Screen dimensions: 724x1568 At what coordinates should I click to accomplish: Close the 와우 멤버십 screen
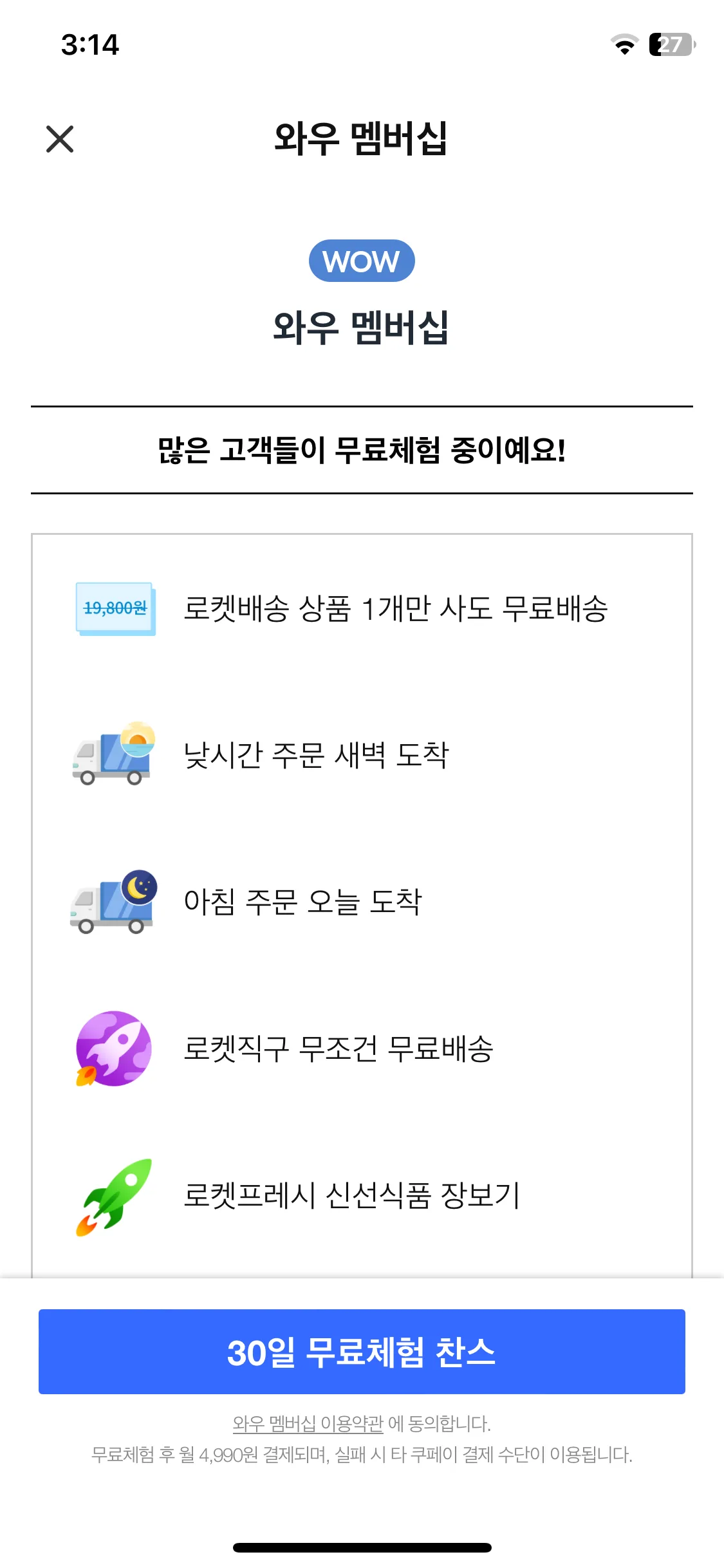(x=60, y=139)
